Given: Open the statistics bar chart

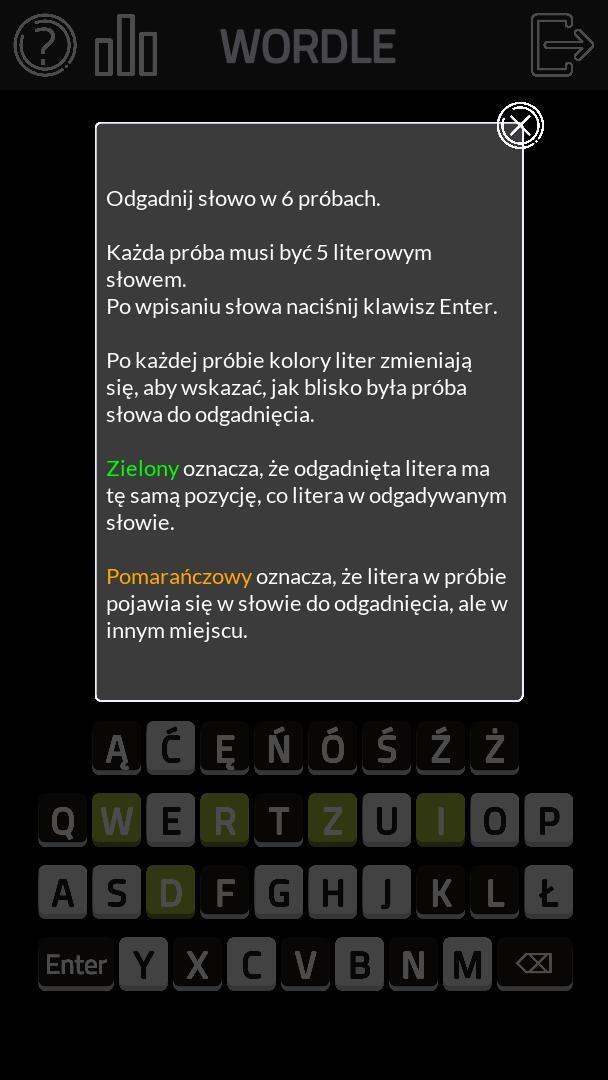Looking at the screenshot, I should click(x=126, y=45).
